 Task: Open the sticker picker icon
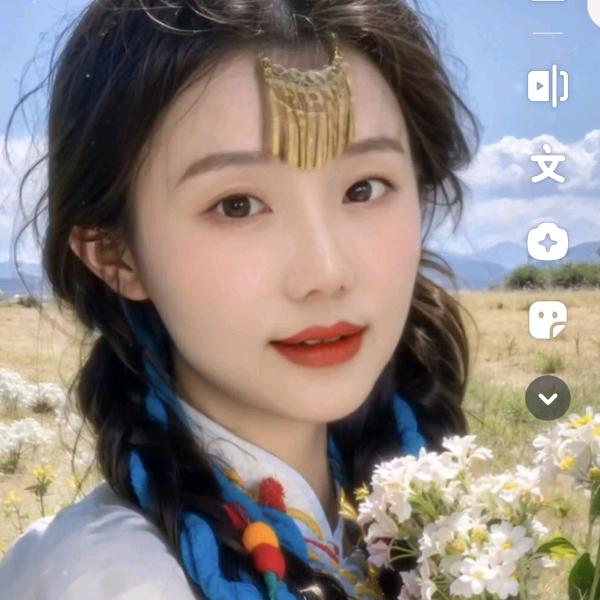548,320
